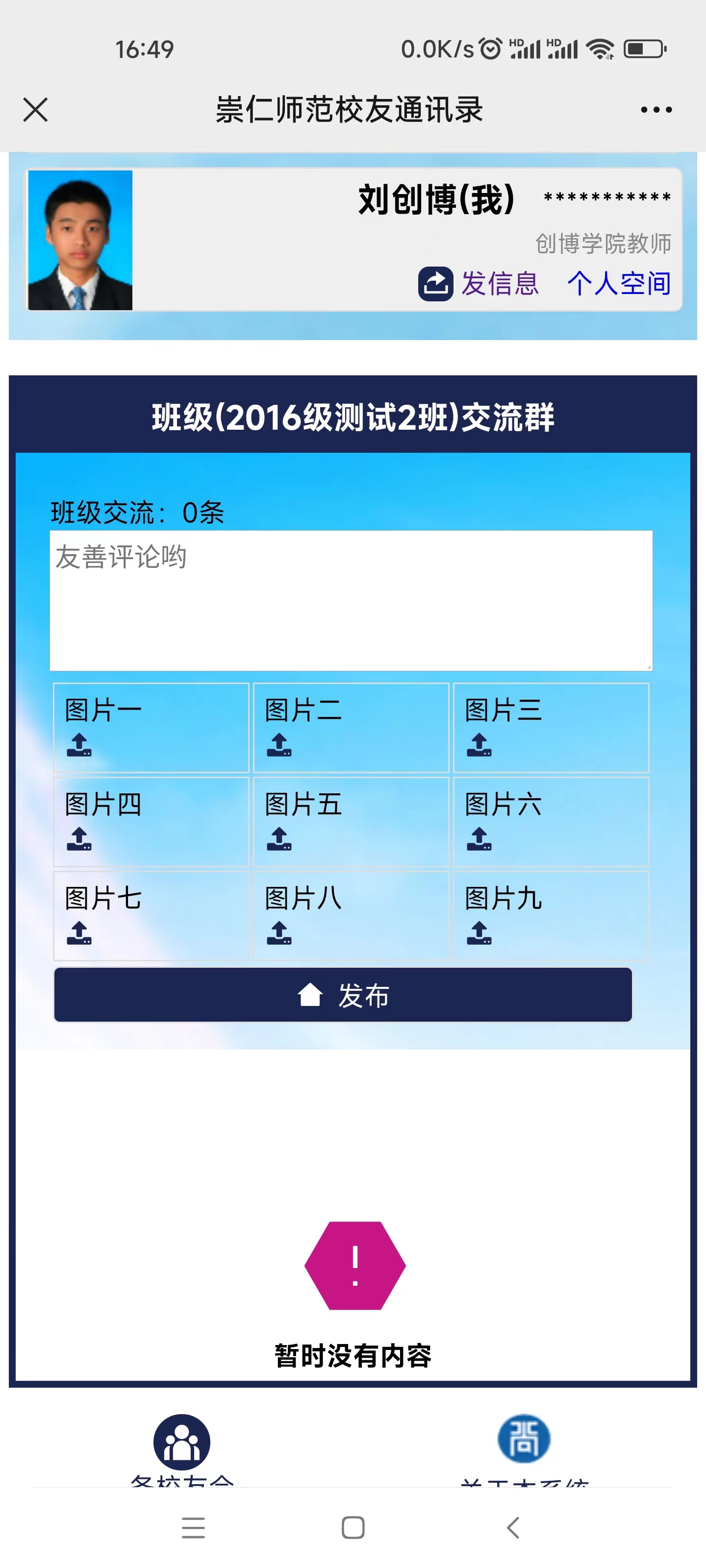706x1568 pixels.
Task: Open the alumni association people icon
Action: click(x=181, y=1443)
